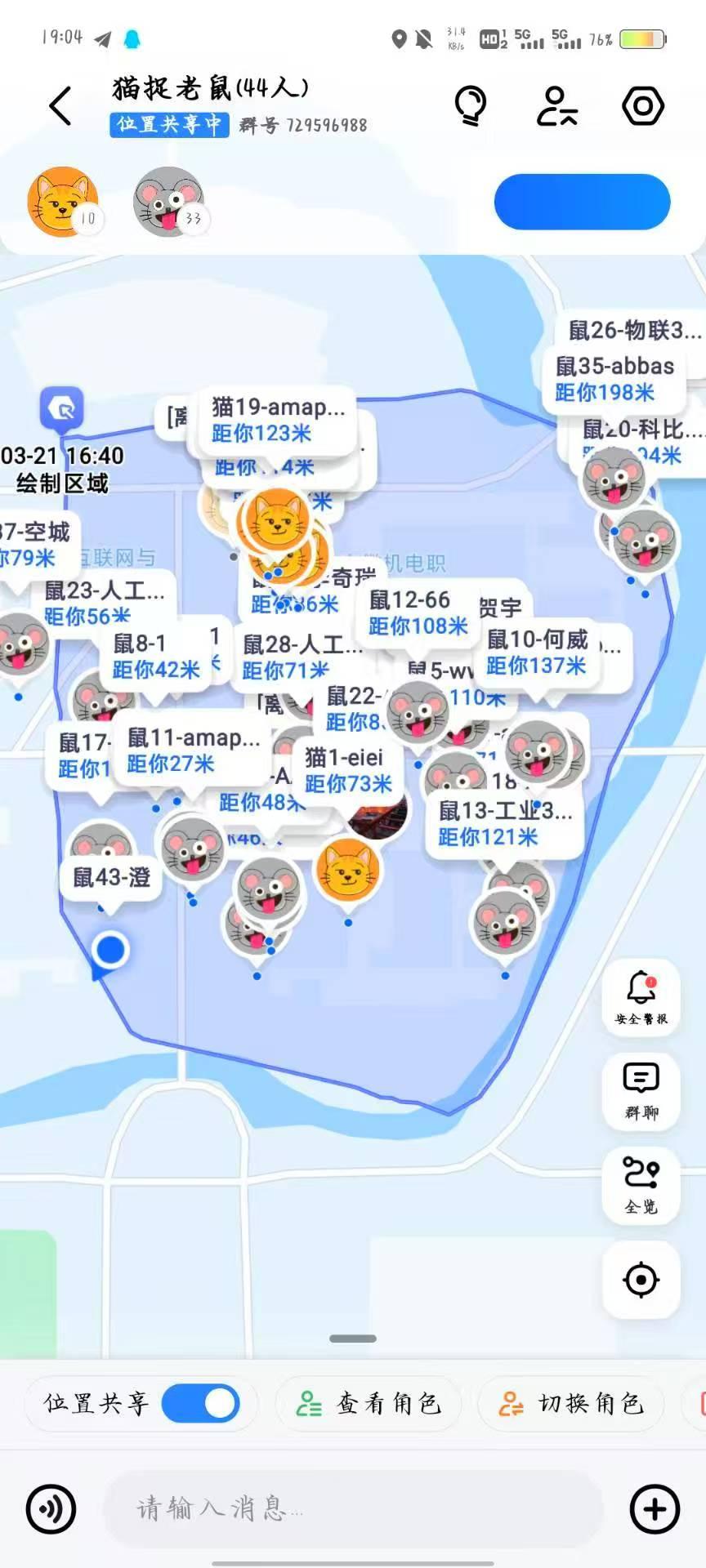Go back with the top-left arrow
Image resolution: width=706 pixels, height=1568 pixels.
(x=60, y=106)
